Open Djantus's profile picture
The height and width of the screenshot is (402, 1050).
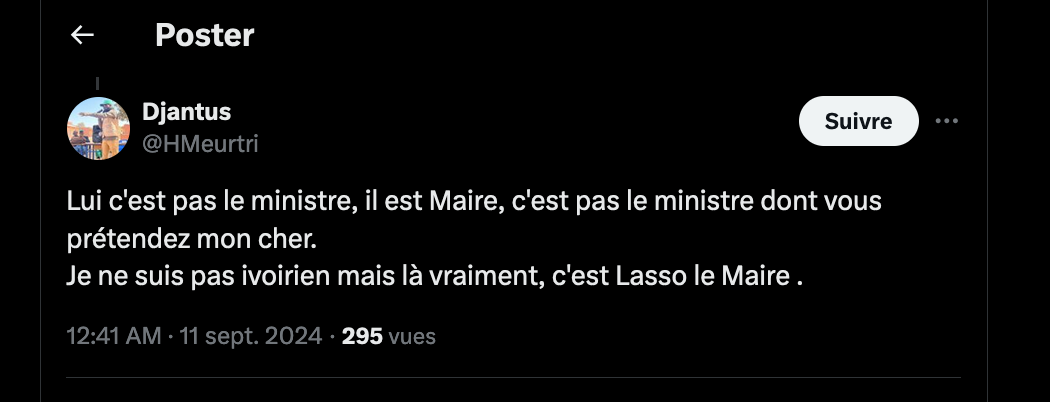coord(99,128)
